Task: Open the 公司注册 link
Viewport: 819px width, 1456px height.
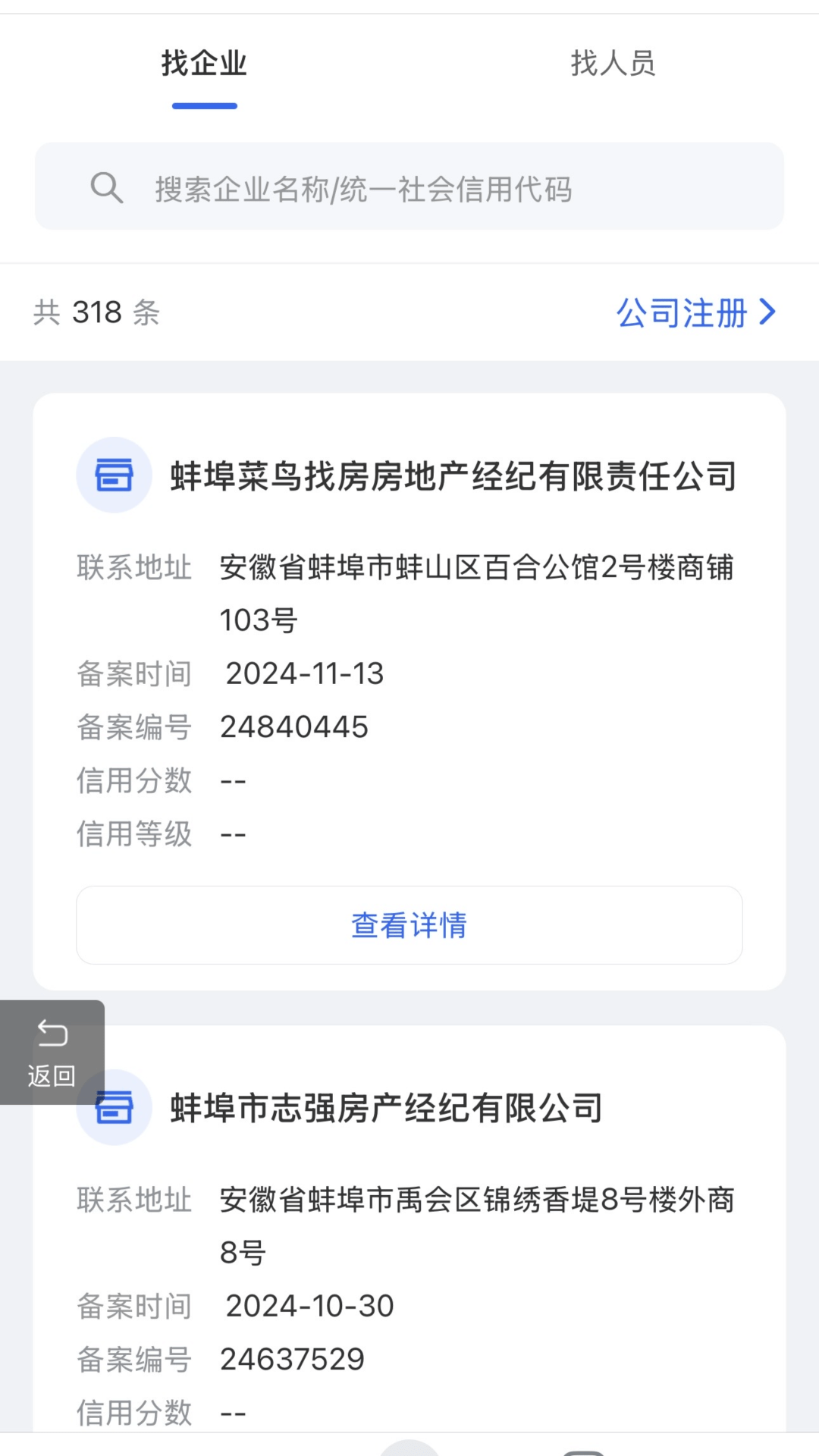Action: (681, 312)
